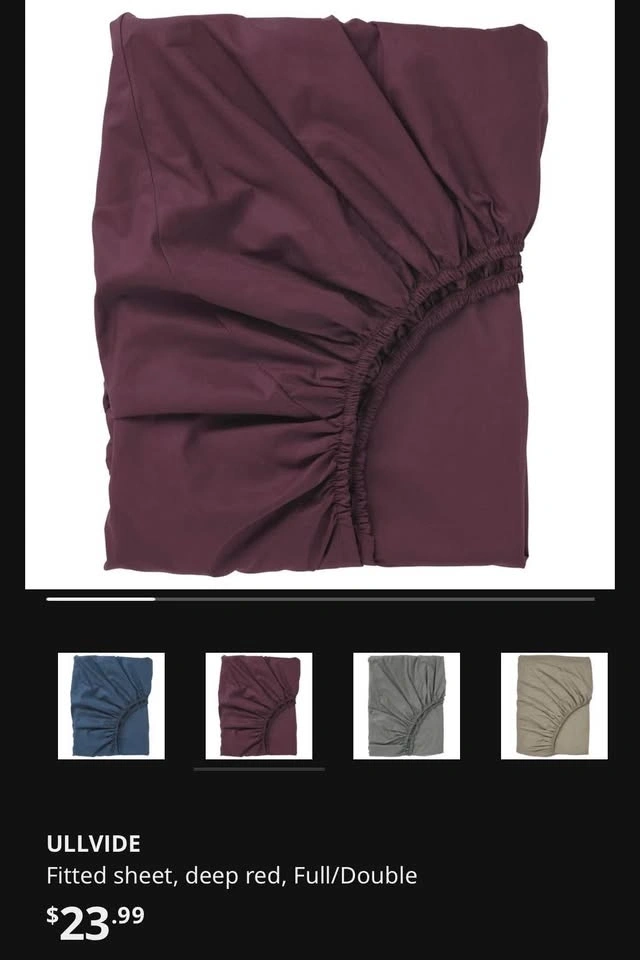Choose the deep red sheet variant
The width and height of the screenshot is (640, 960).
pos(259,706)
